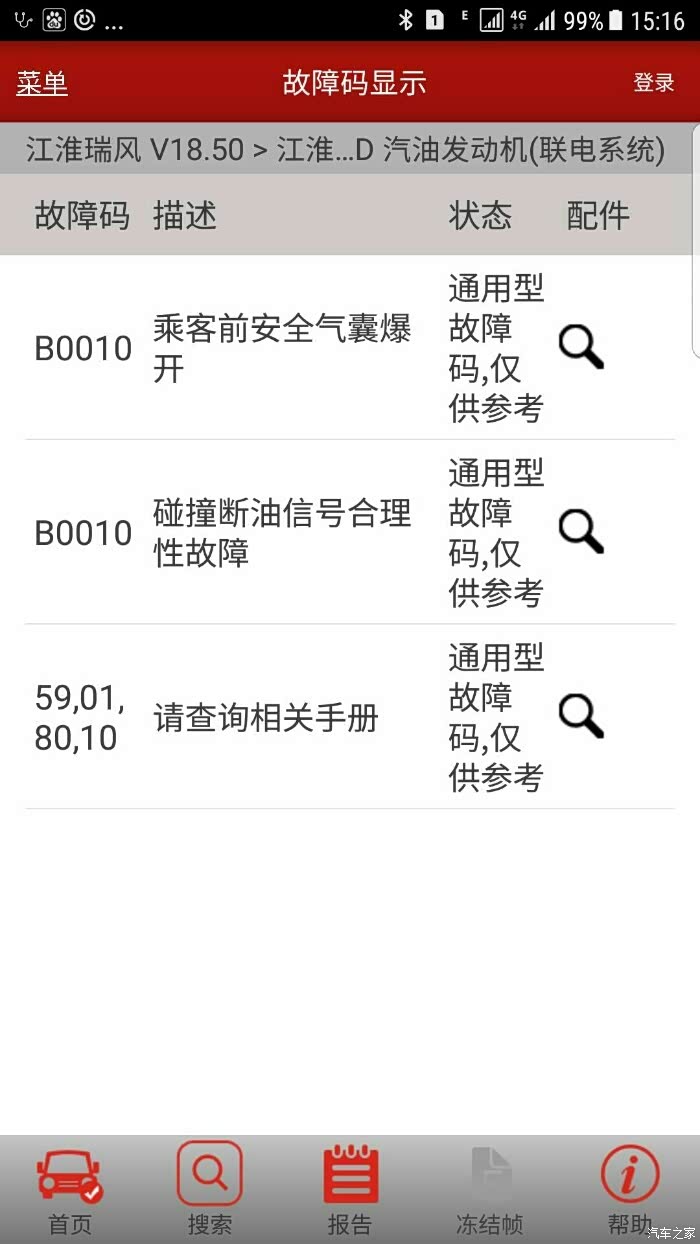This screenshot has width=700, height=1244.
Task: Switch to the 搜索 tab
Action: (210, 1190)
